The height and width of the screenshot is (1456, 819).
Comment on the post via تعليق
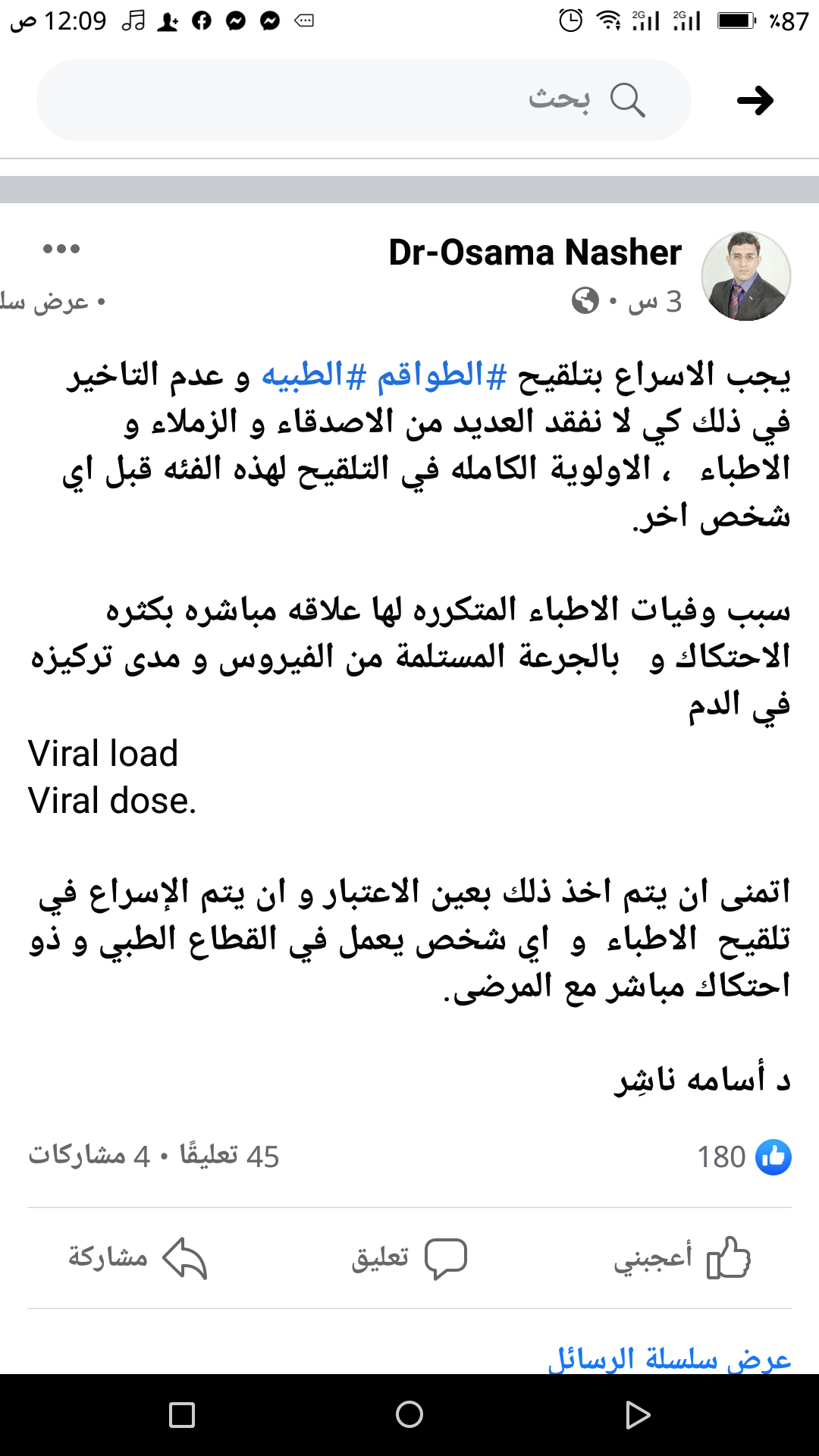point(409,1258)
